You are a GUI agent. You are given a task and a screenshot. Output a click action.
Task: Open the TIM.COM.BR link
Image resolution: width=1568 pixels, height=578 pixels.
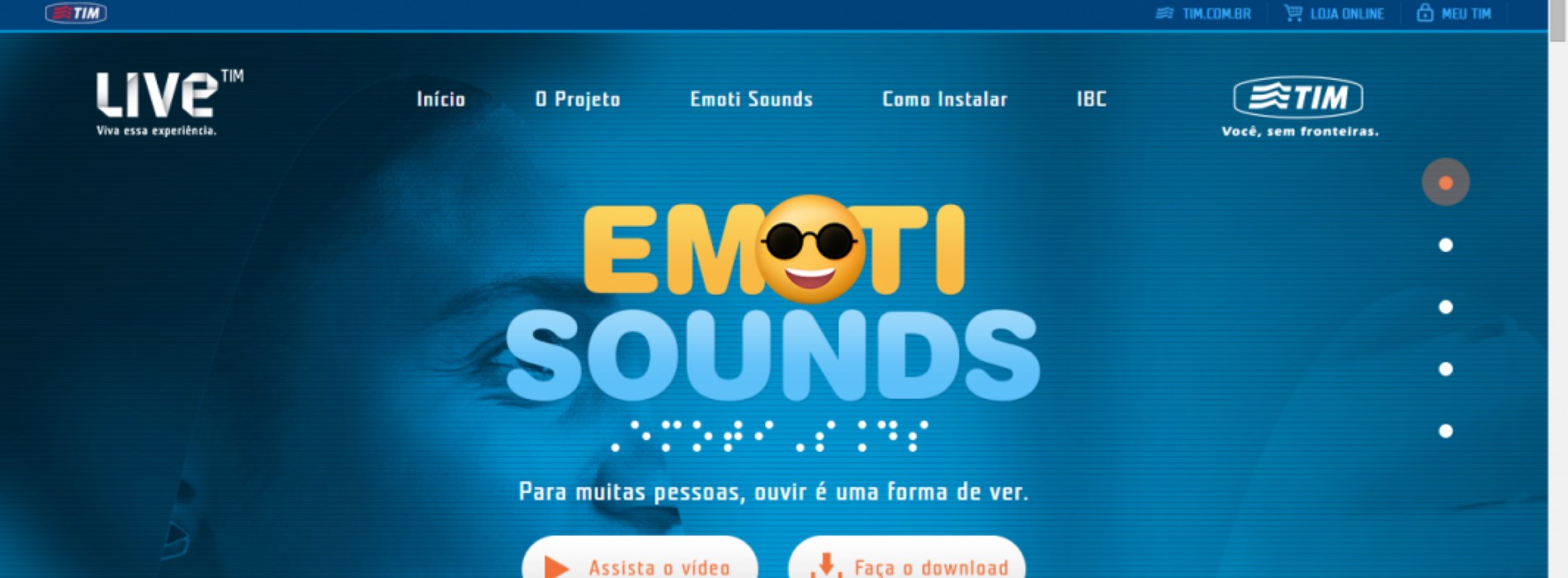point(1204,14)
